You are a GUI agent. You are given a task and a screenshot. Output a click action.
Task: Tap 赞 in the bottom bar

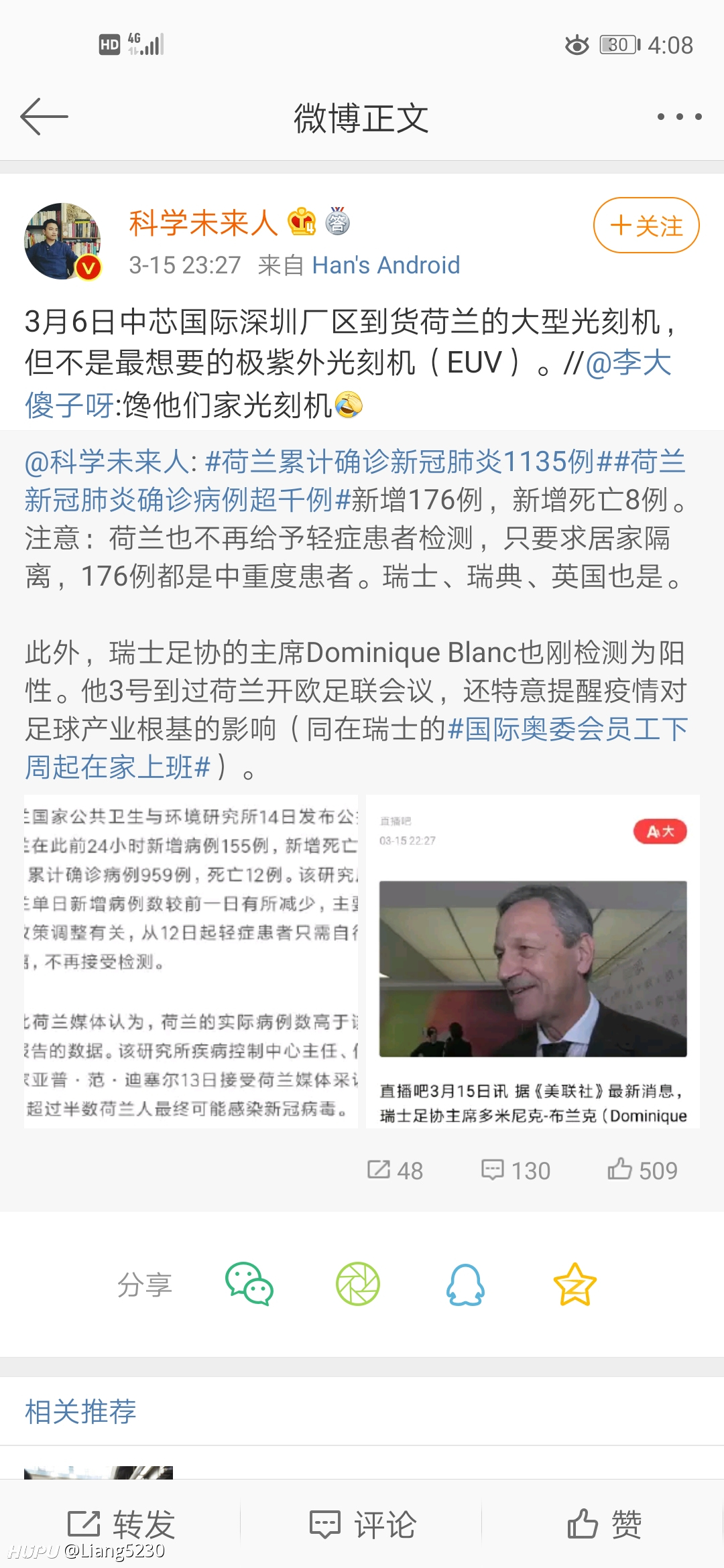pos(604,1524)
